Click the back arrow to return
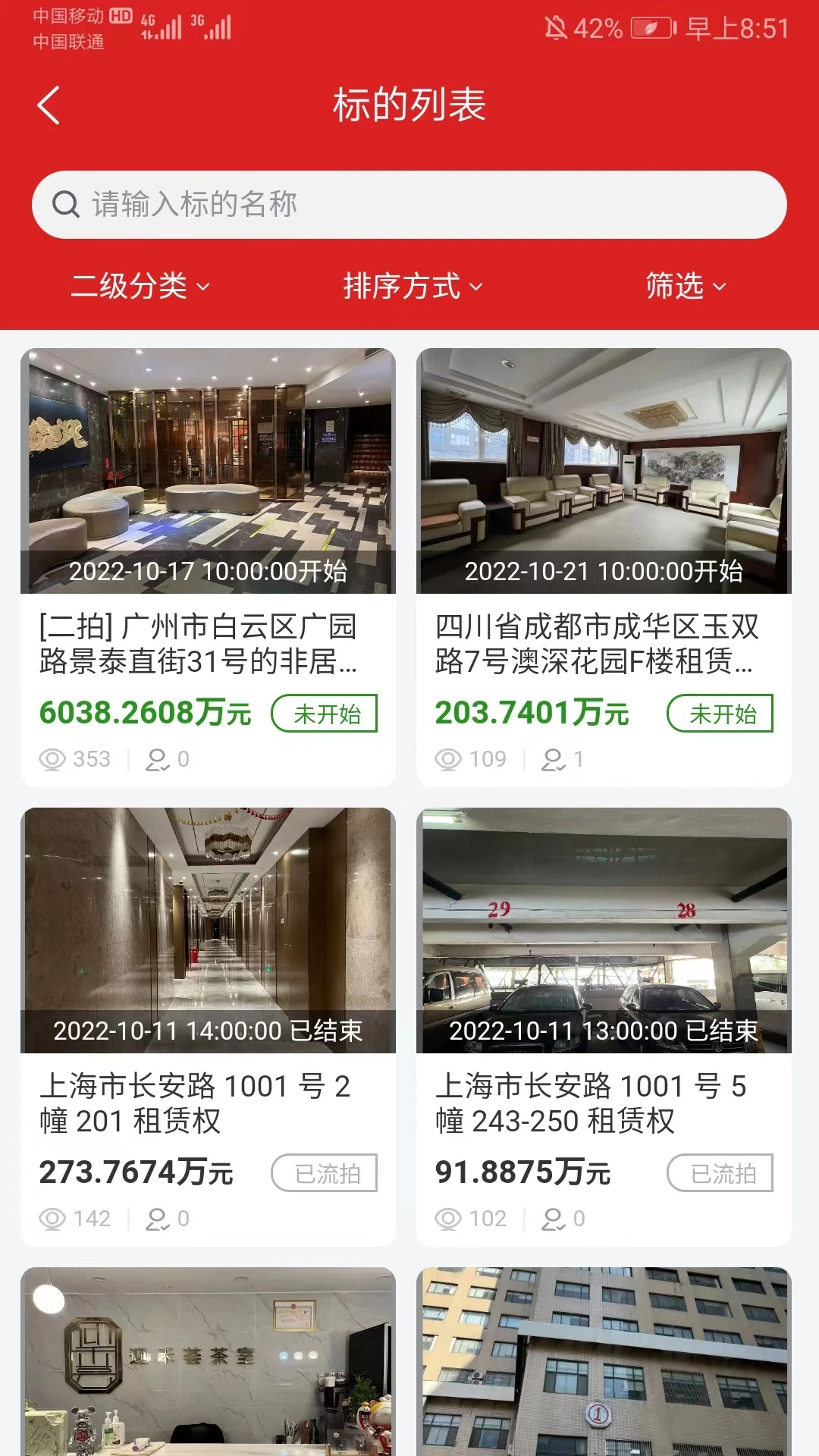Screen dimensions: 819x1456 [49, 105]
